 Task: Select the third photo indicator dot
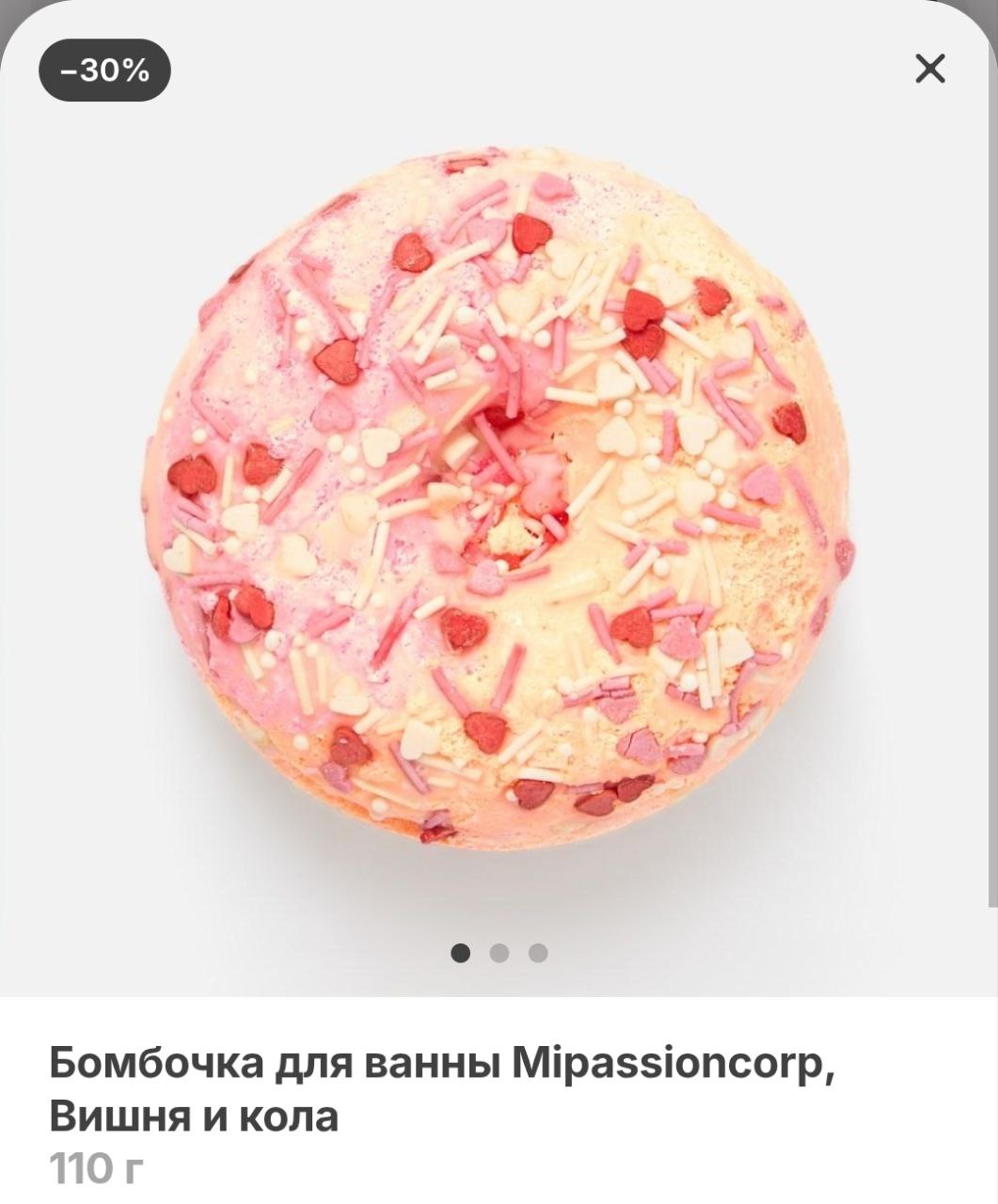point(538,954)
